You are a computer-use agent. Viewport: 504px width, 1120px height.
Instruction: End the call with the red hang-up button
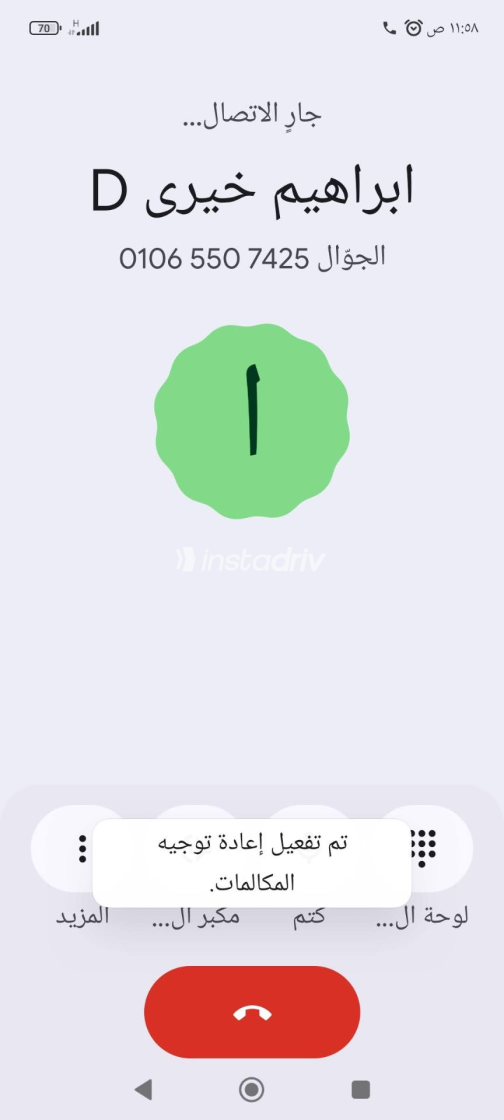pyautogui.click(x=252, y=1012)
